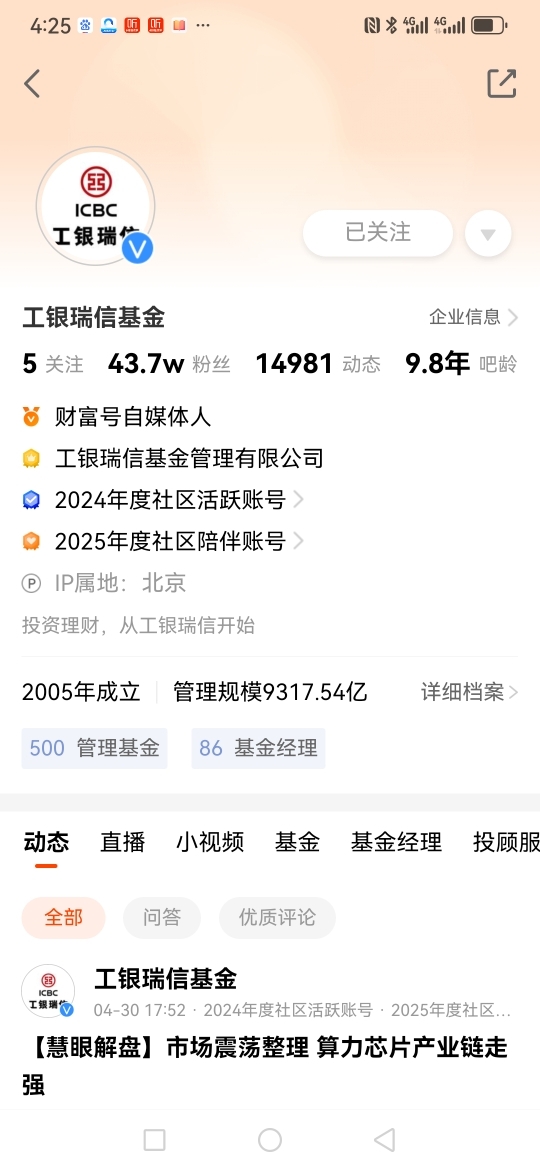540x1170 pixels.
Task: Open 详细档案 detailed profile
Action: [x=470, y=692]
